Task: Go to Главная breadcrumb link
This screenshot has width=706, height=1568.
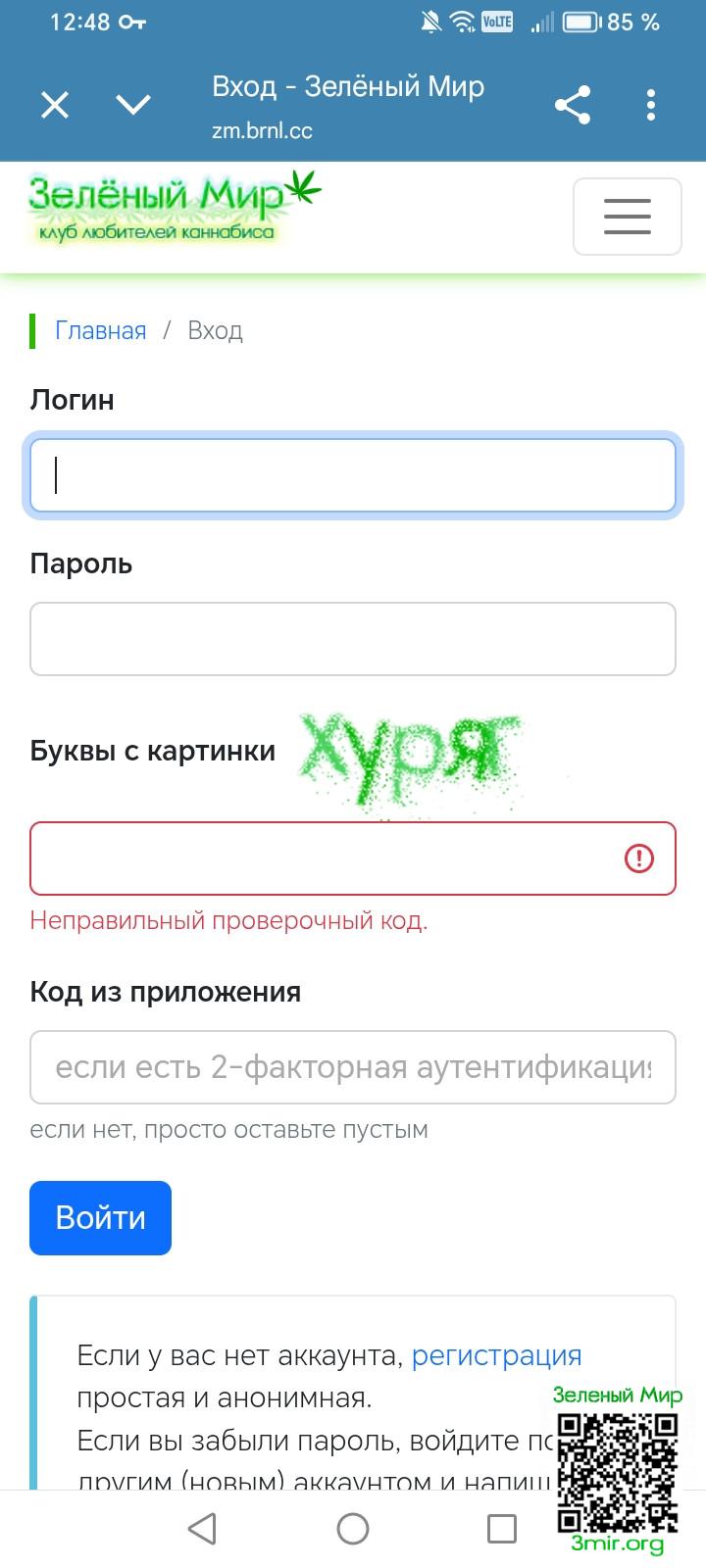Action: (x=100, y=330)
